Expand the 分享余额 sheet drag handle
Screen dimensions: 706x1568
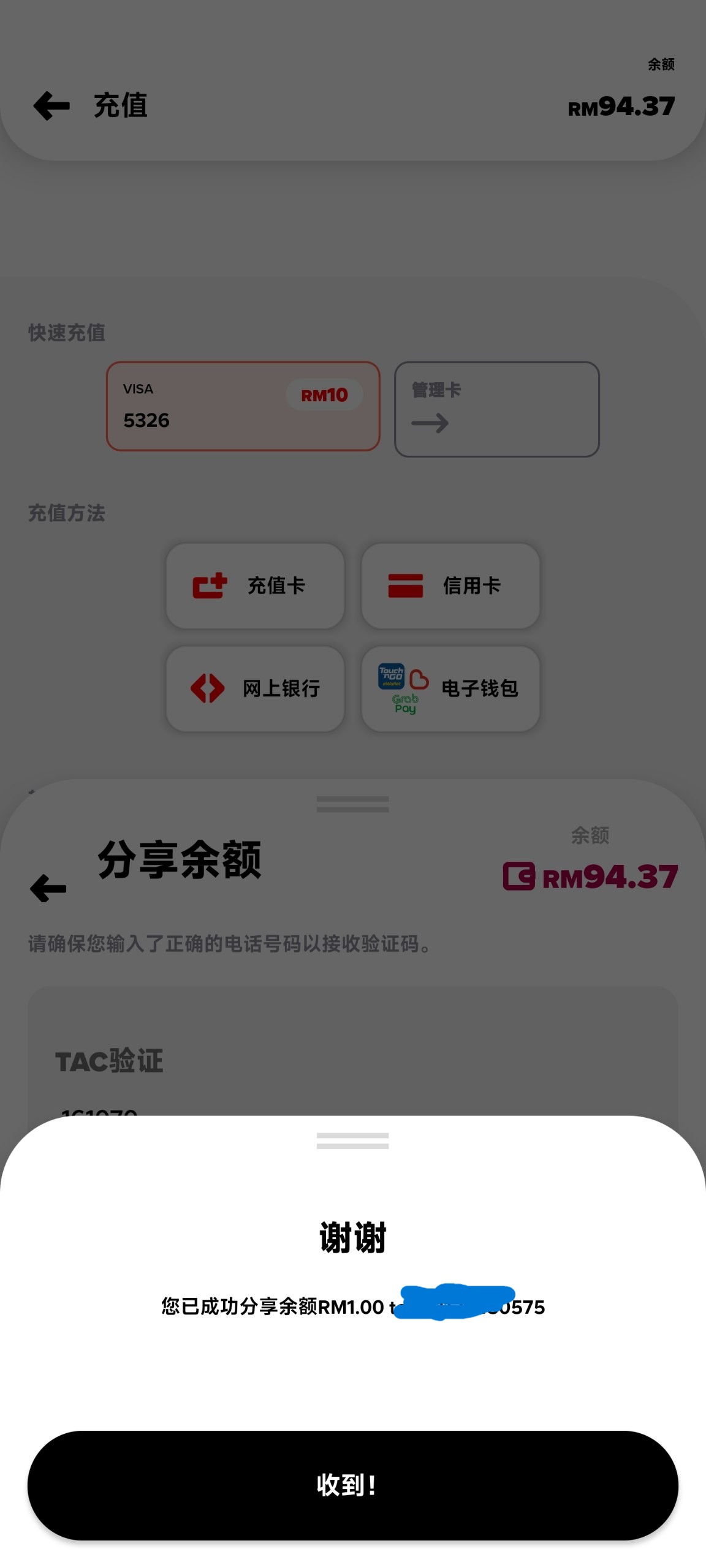click(353, 804)
